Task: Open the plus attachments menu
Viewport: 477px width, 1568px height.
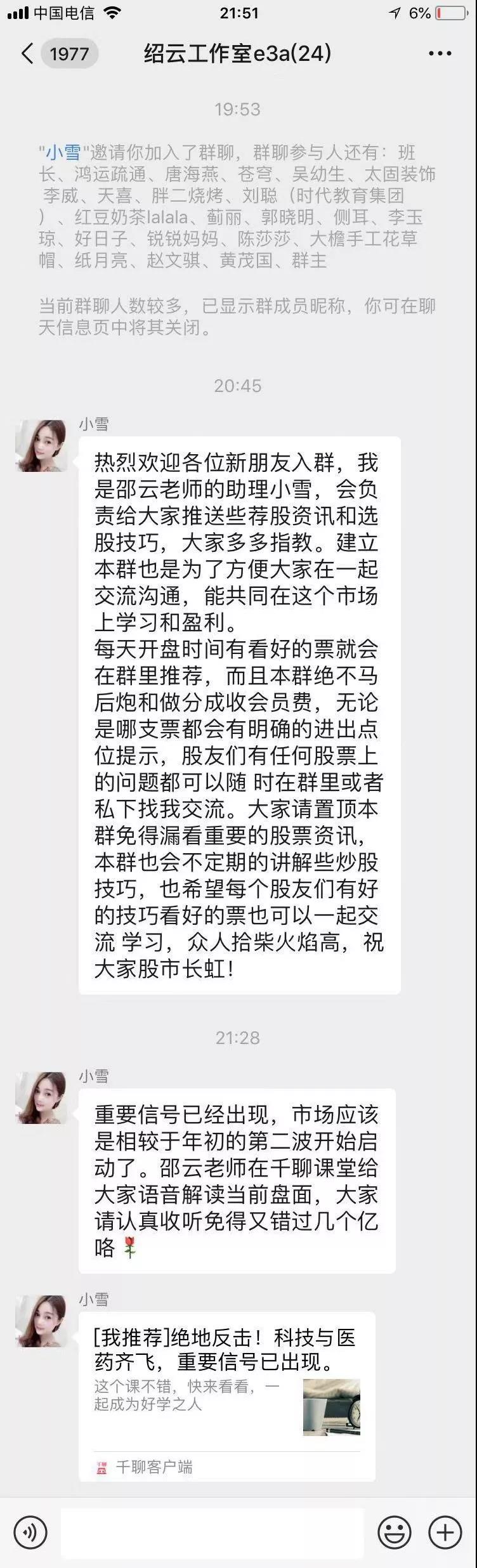Action: (445, 1532)
